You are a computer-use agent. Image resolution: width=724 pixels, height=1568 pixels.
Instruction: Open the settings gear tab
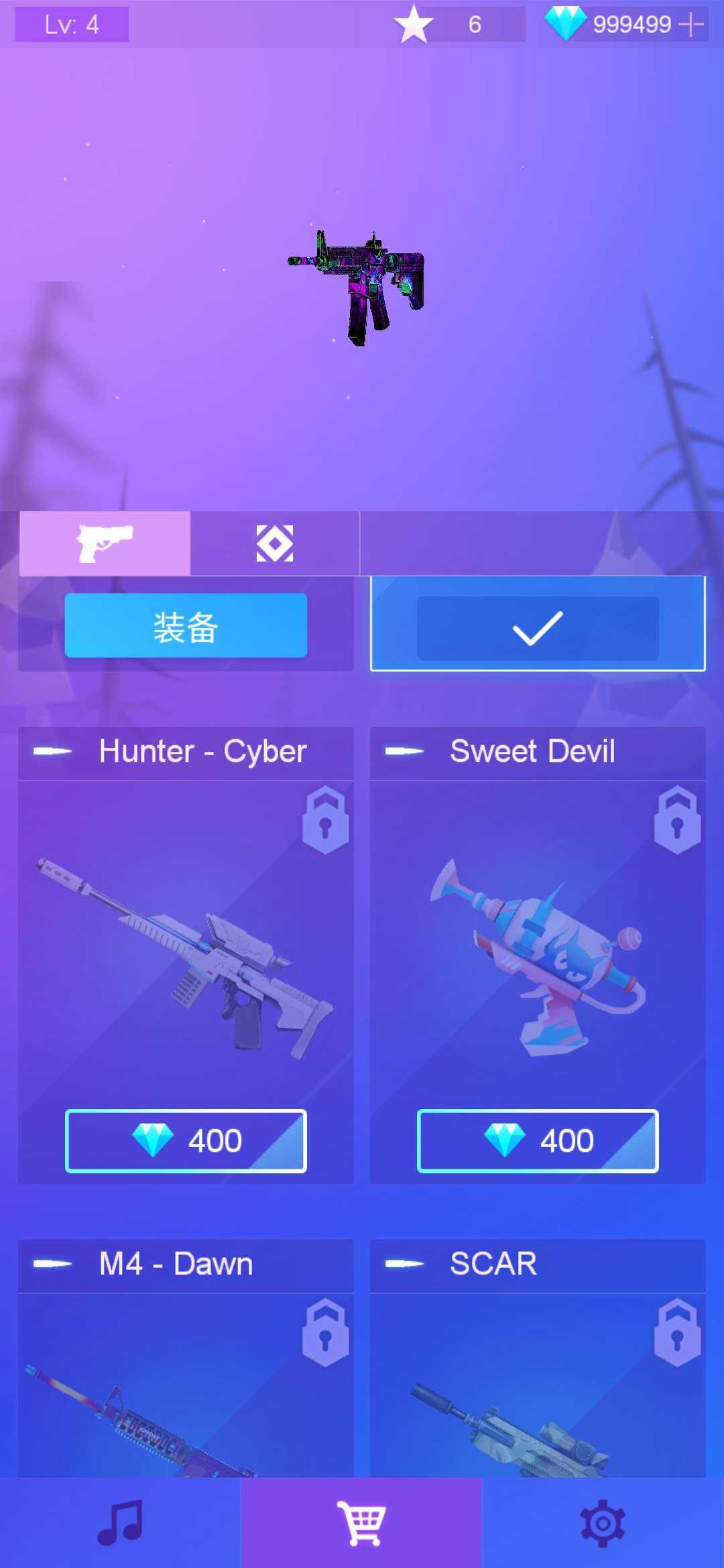[602, 1522]
